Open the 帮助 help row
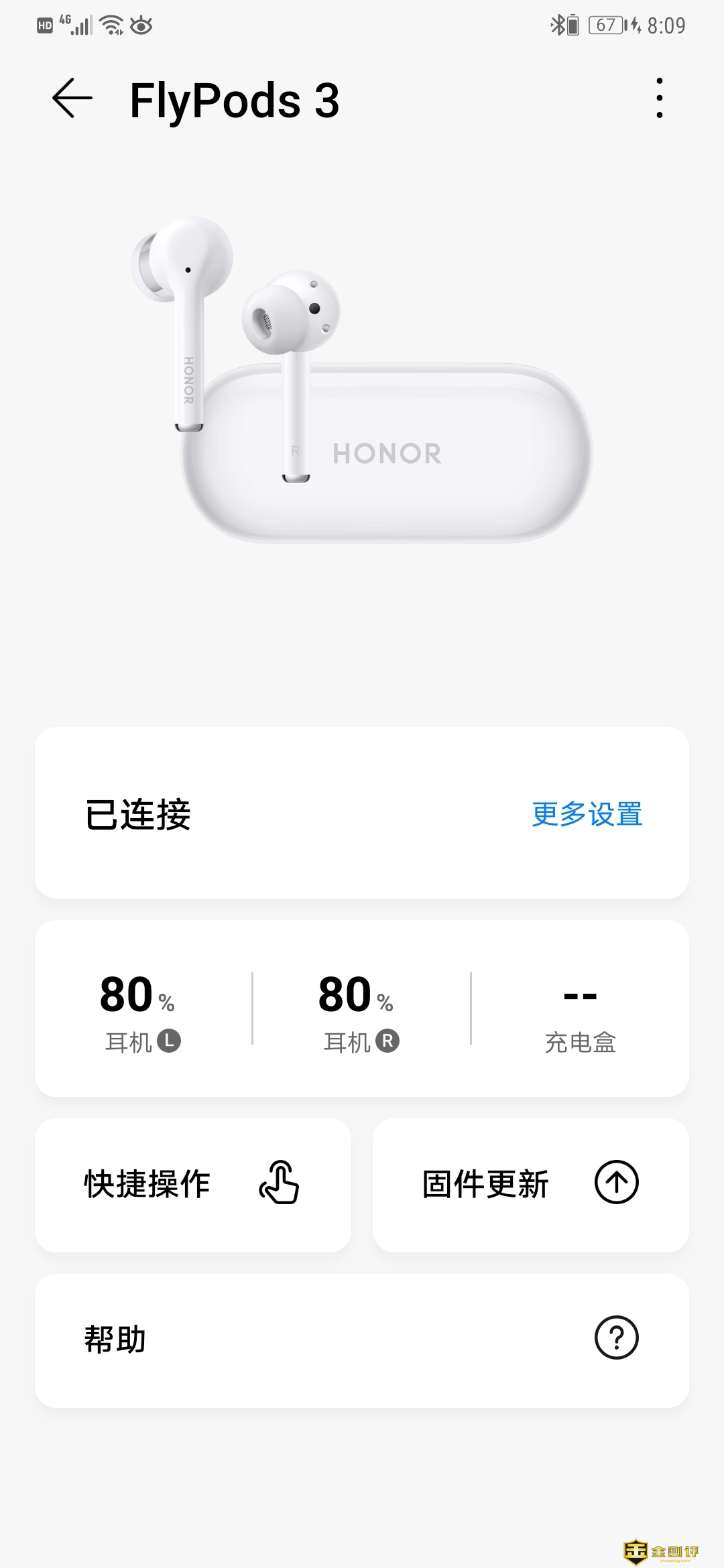 [x=362, y=1340]
